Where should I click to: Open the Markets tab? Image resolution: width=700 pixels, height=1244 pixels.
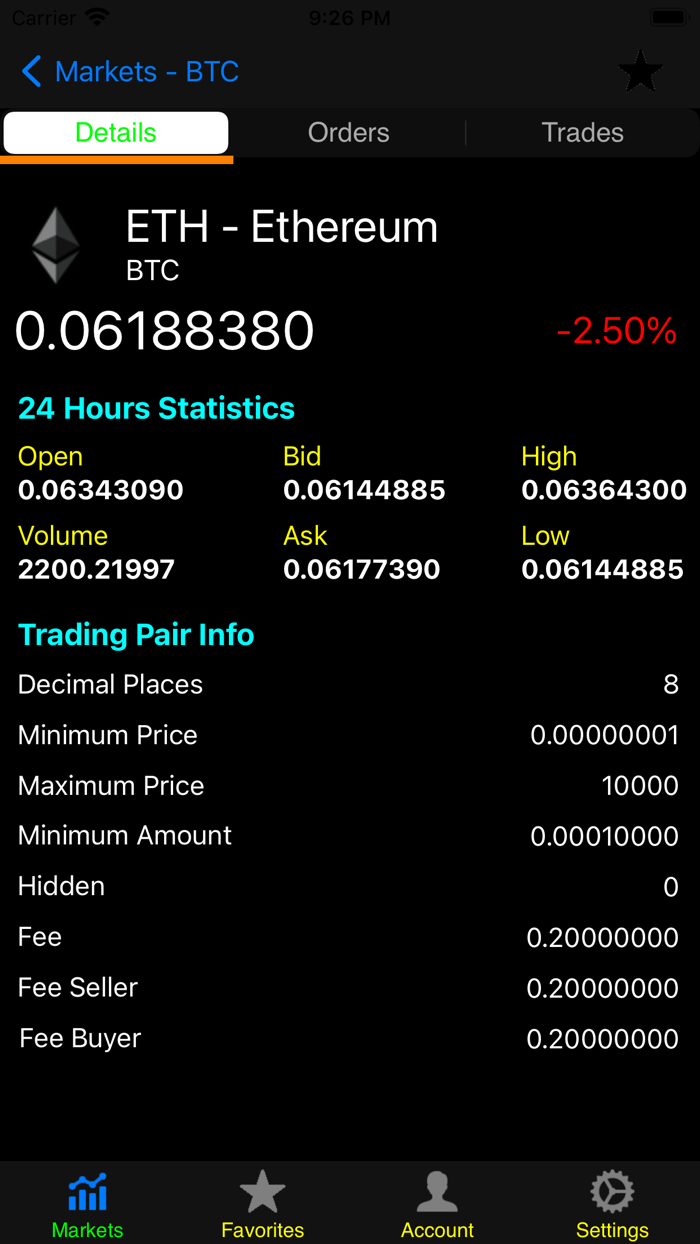88,1204
